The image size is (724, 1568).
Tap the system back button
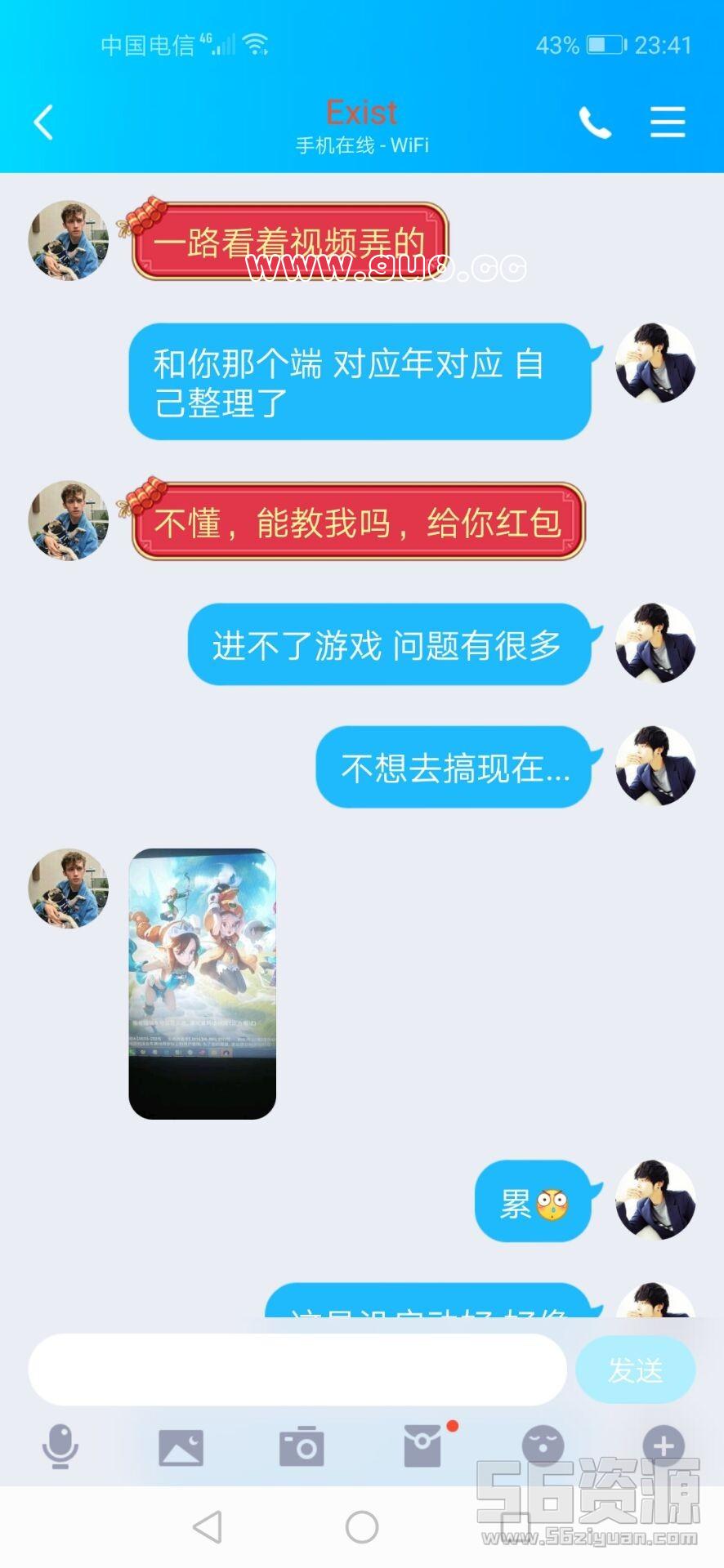(x=208, y=1526)
